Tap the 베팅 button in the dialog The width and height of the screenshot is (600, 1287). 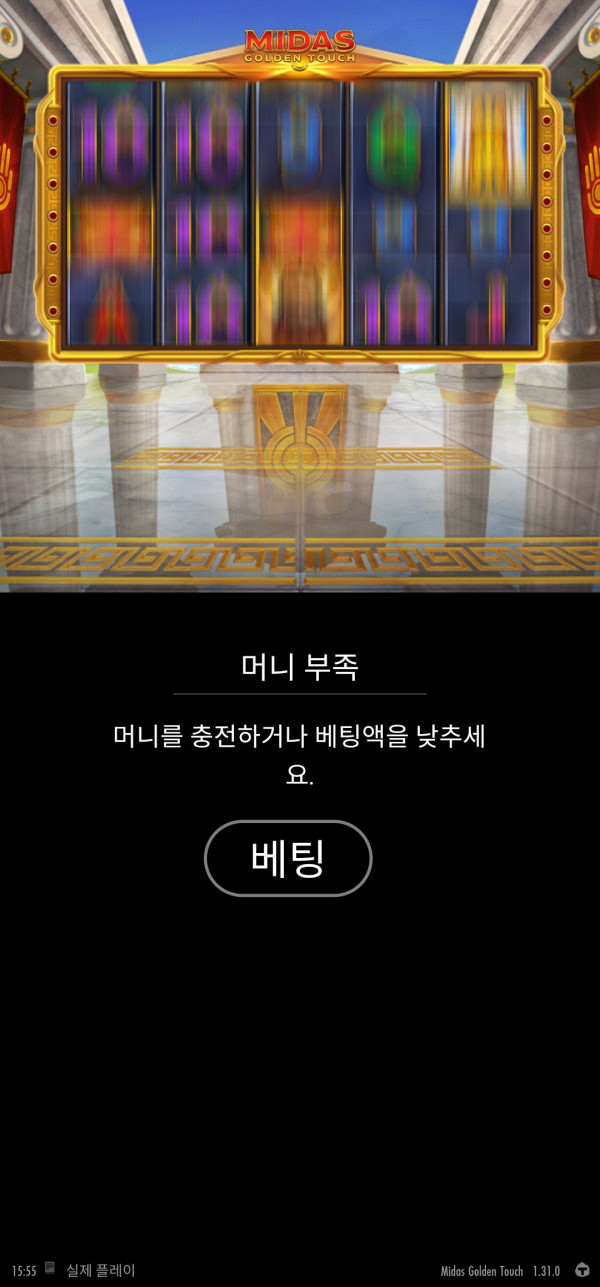pos(288,858)
